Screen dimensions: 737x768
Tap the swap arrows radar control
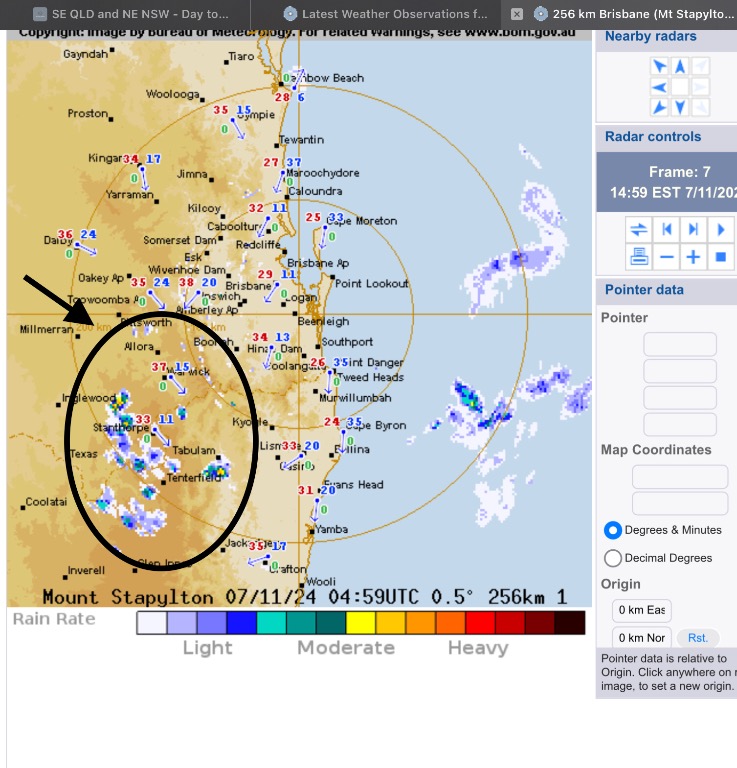tap(639, 229)
